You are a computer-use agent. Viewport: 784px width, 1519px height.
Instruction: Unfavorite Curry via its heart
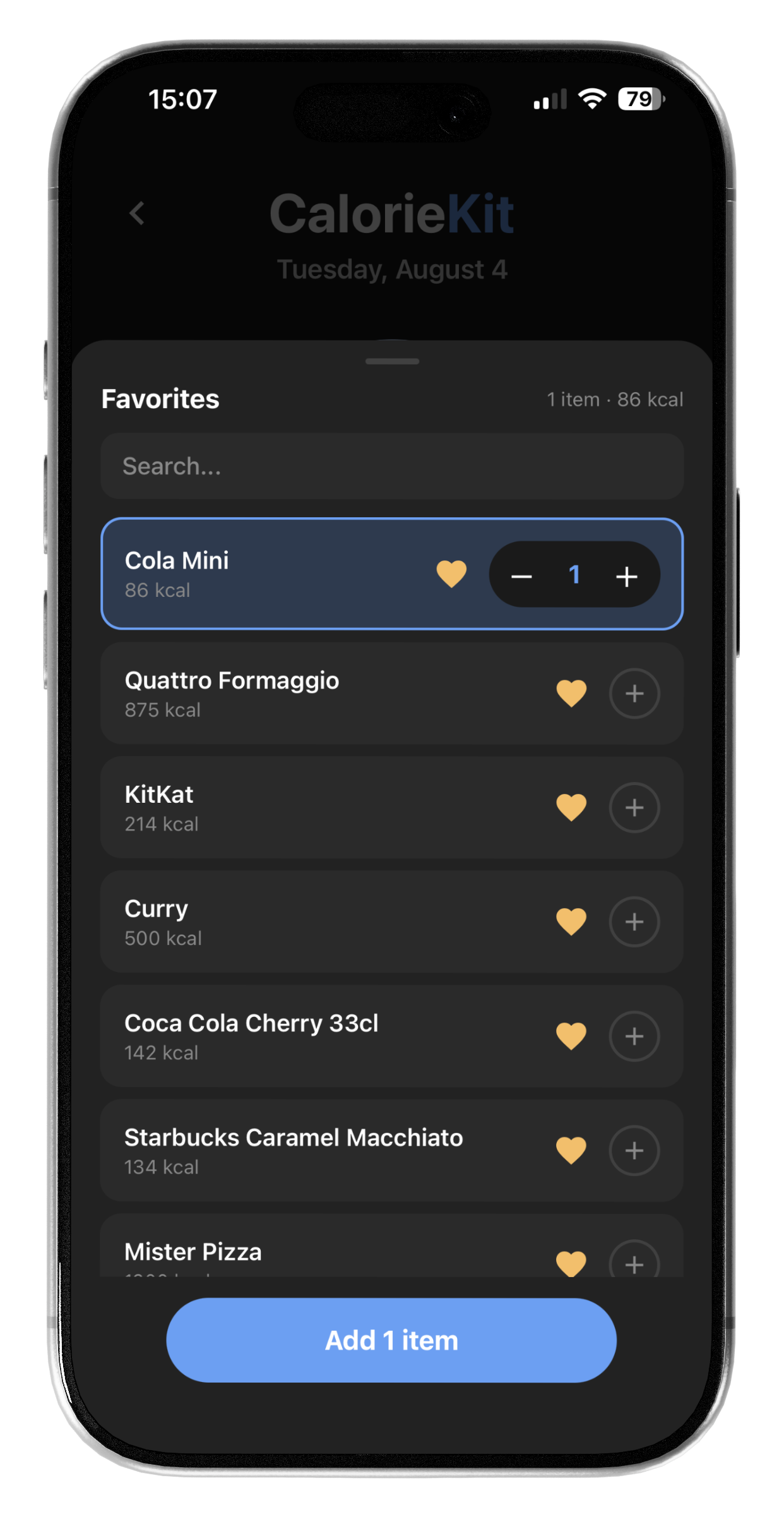coord(571,922)
